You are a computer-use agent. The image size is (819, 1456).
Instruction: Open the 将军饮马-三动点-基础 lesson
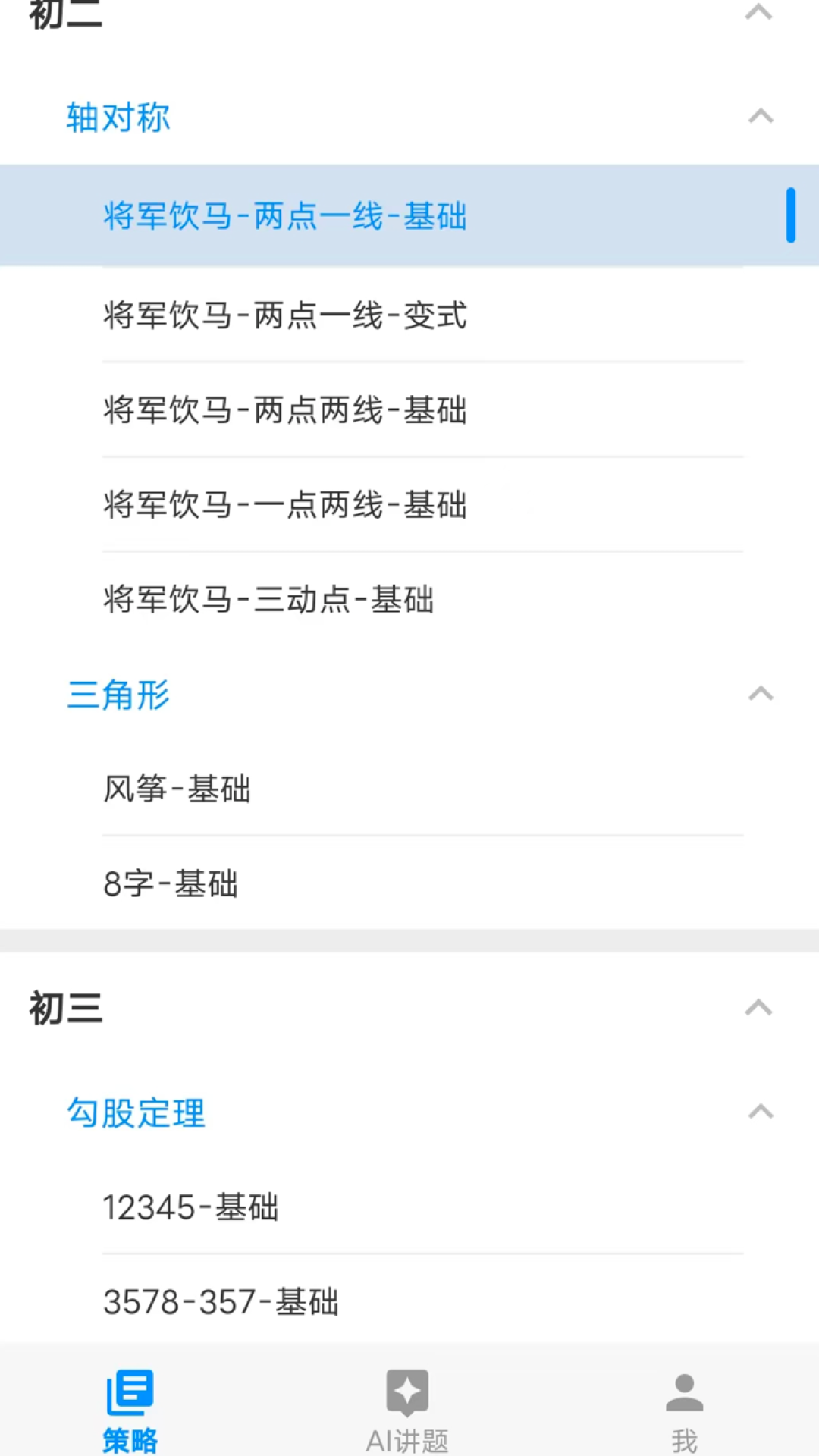269,600
